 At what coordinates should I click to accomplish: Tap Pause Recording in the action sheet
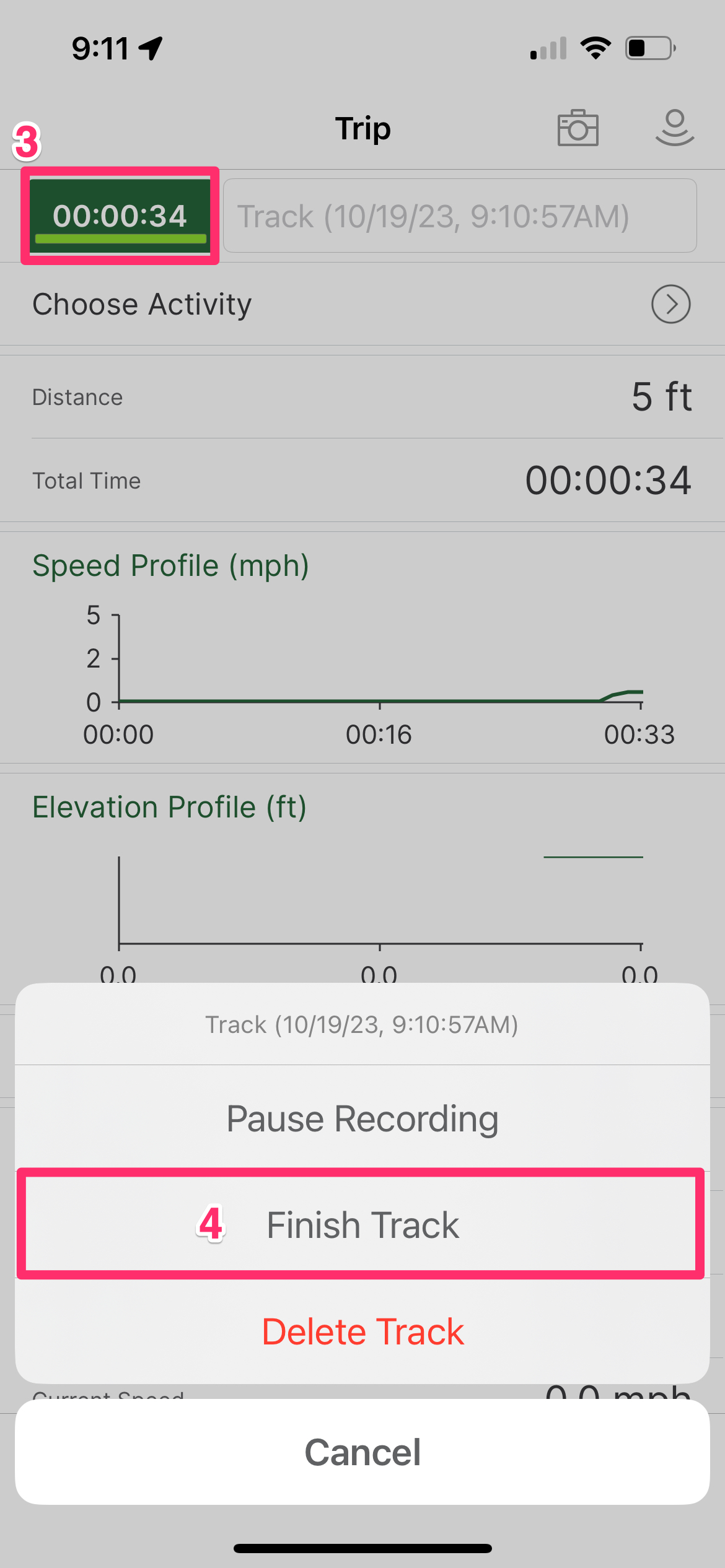[x=362, y=1118]
